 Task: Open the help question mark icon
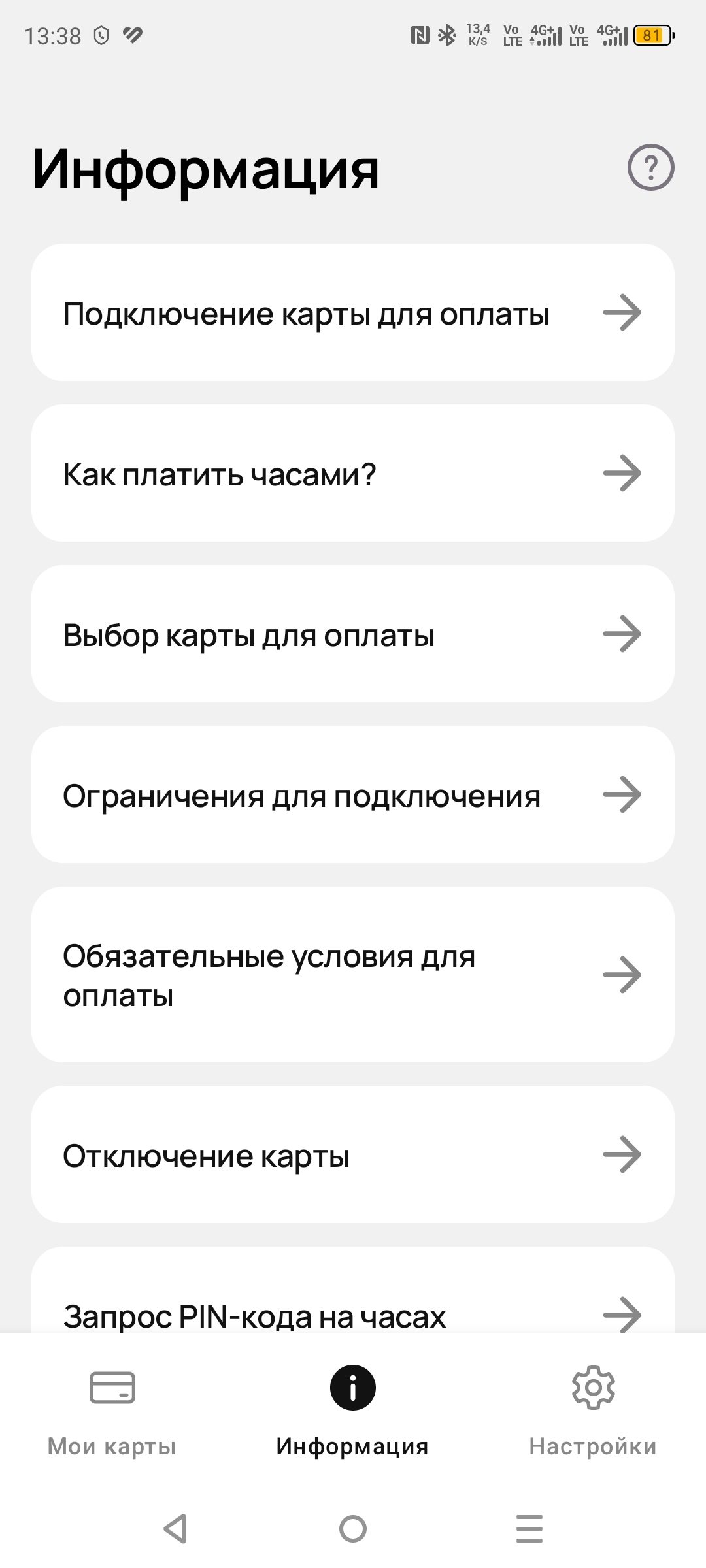(x=650, y=168)
